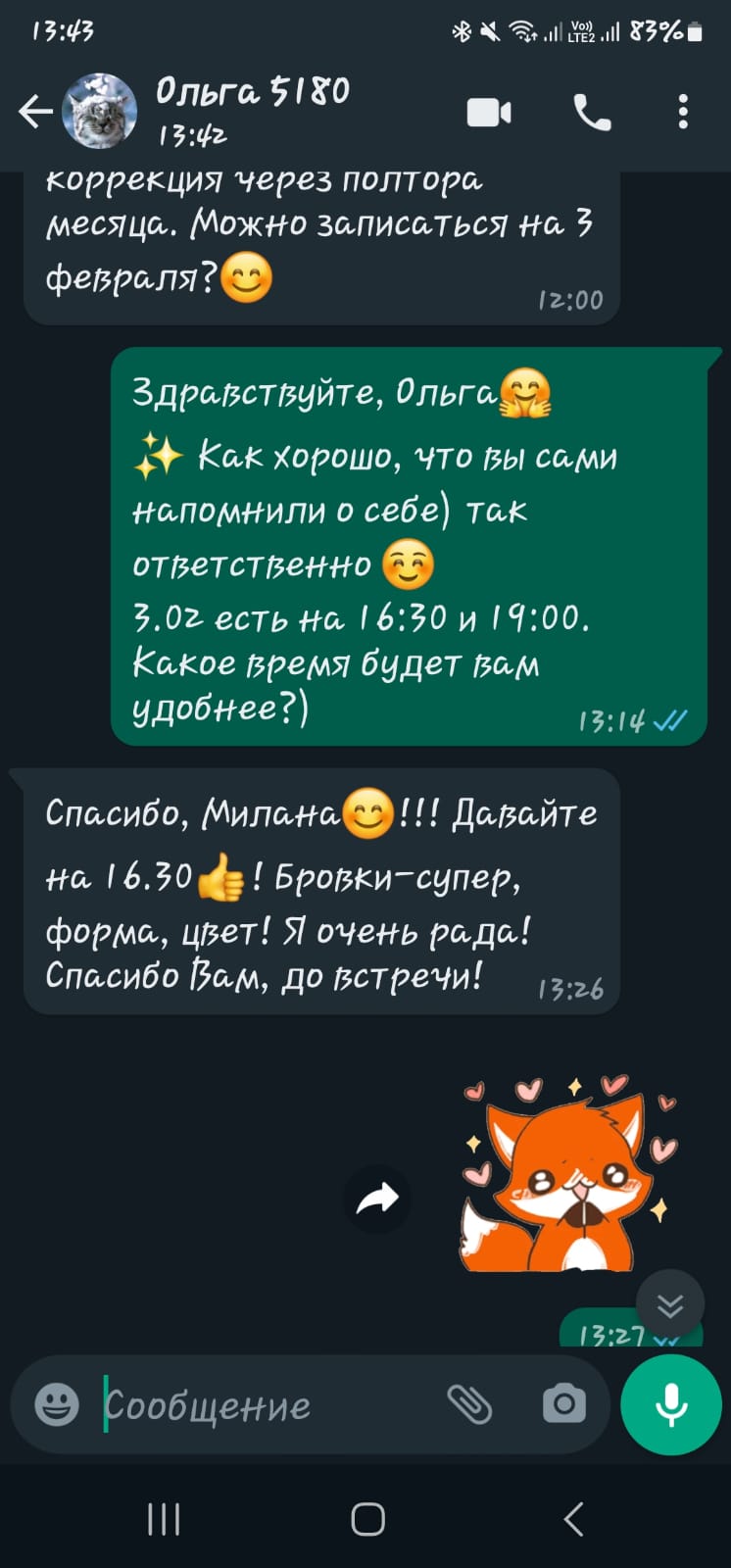Tap the battery indicator in the status bar
Viewport: 731px width, 1568px height.
pyautogui.click(x=692, y=29)
